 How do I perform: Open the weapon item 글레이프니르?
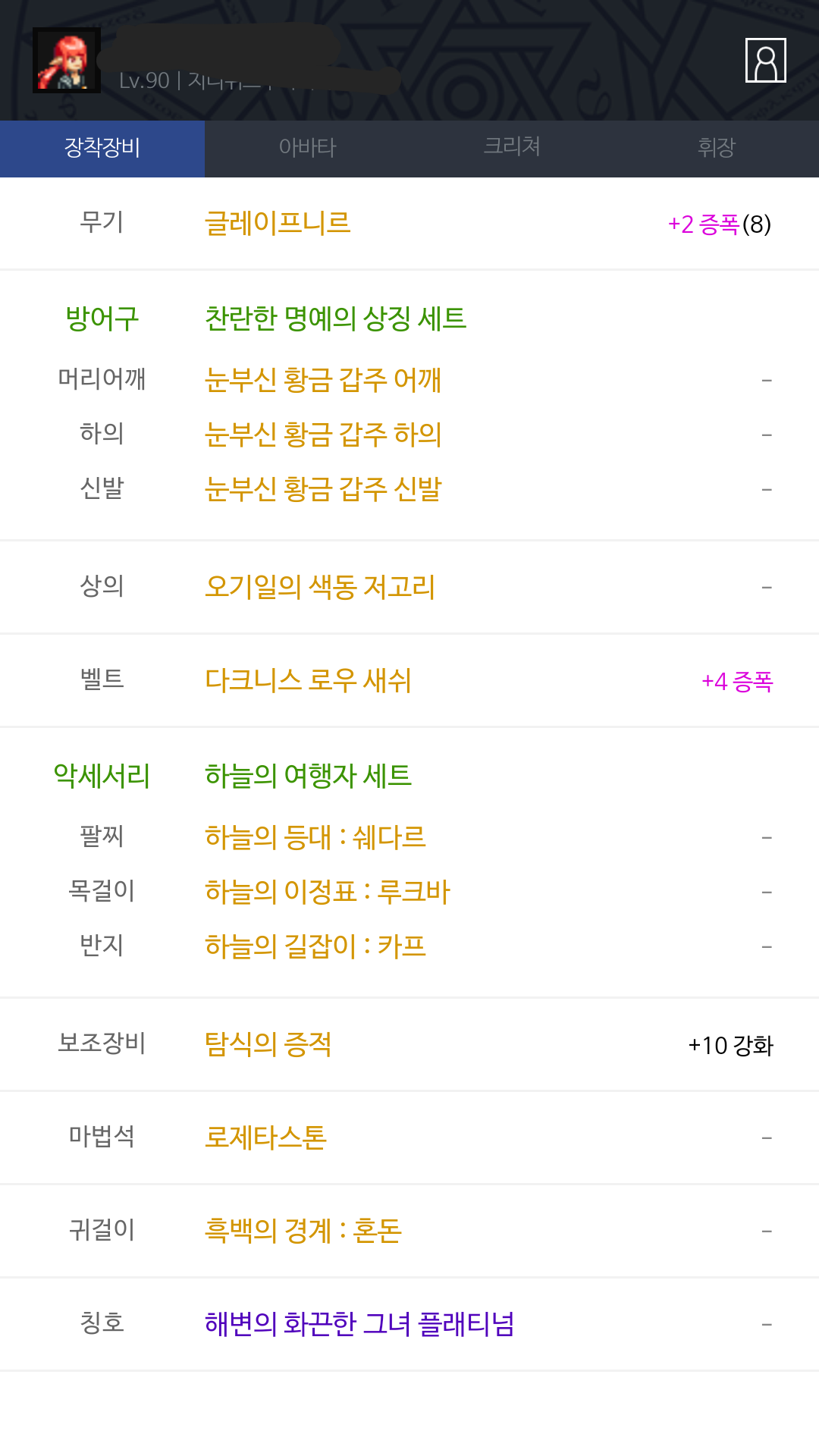click(x=278, y=224)
